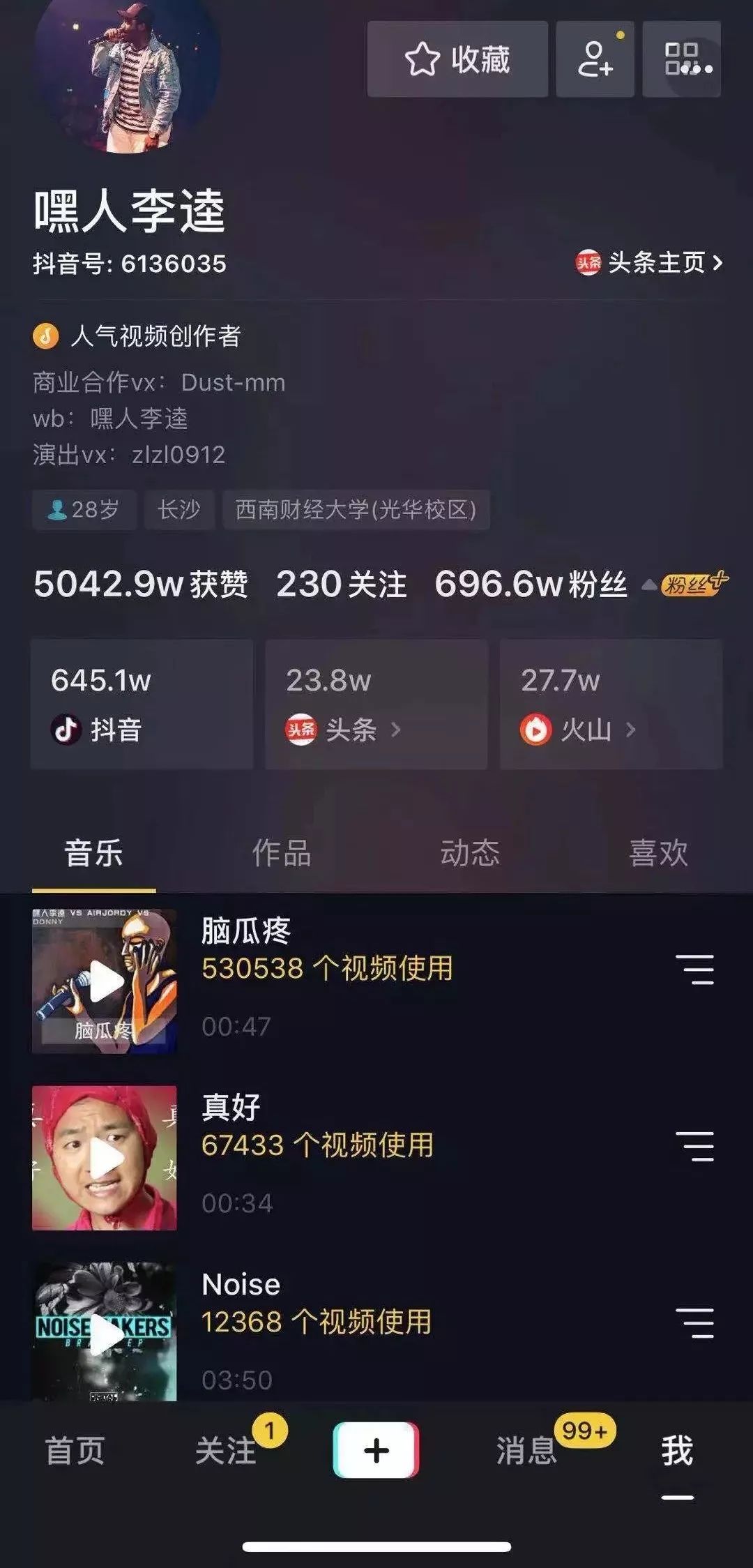Screen dimensions: 753x1568
Task: Open the 头条 fans card with 23.8w
Action: tap(376, 704)
